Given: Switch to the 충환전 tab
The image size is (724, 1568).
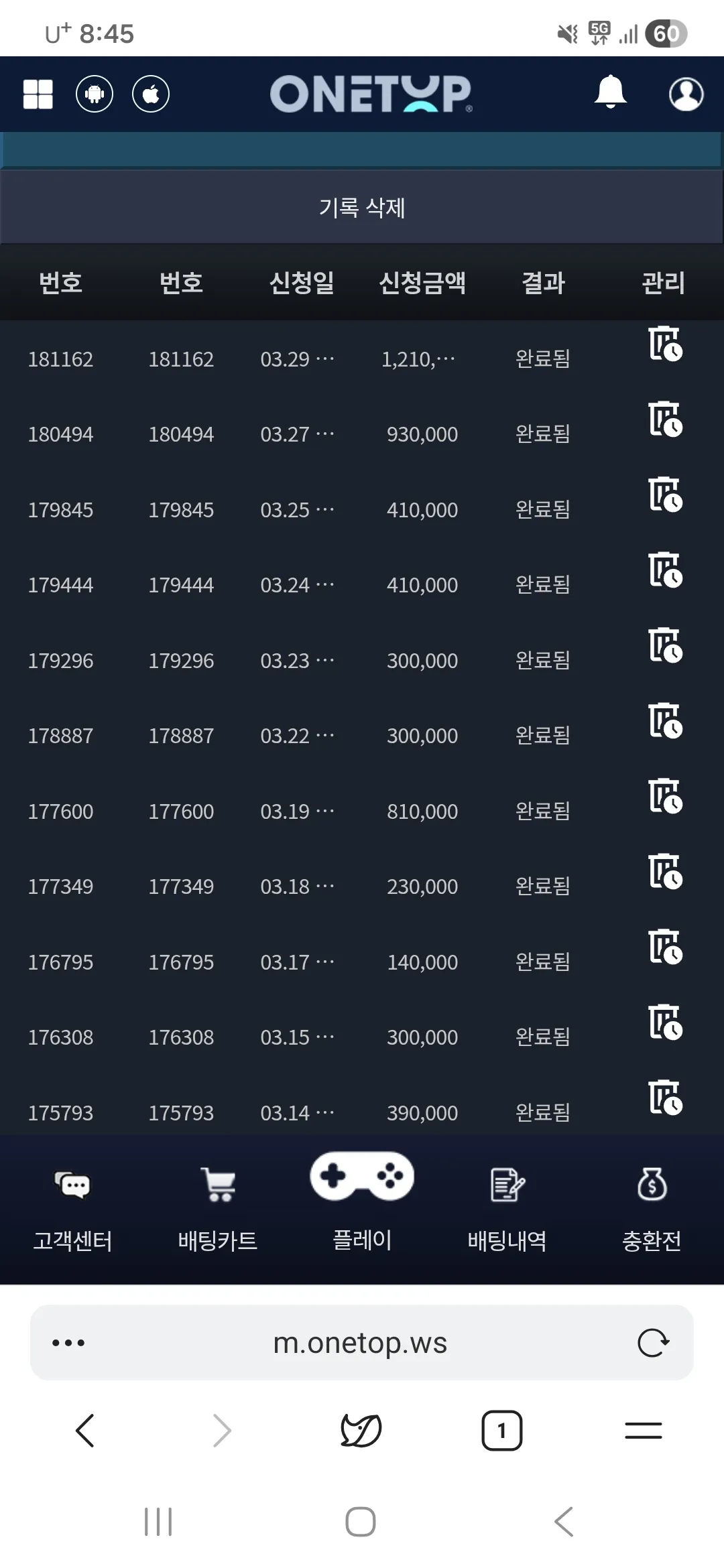Looking at the screenshot, I should point(652,1210).
